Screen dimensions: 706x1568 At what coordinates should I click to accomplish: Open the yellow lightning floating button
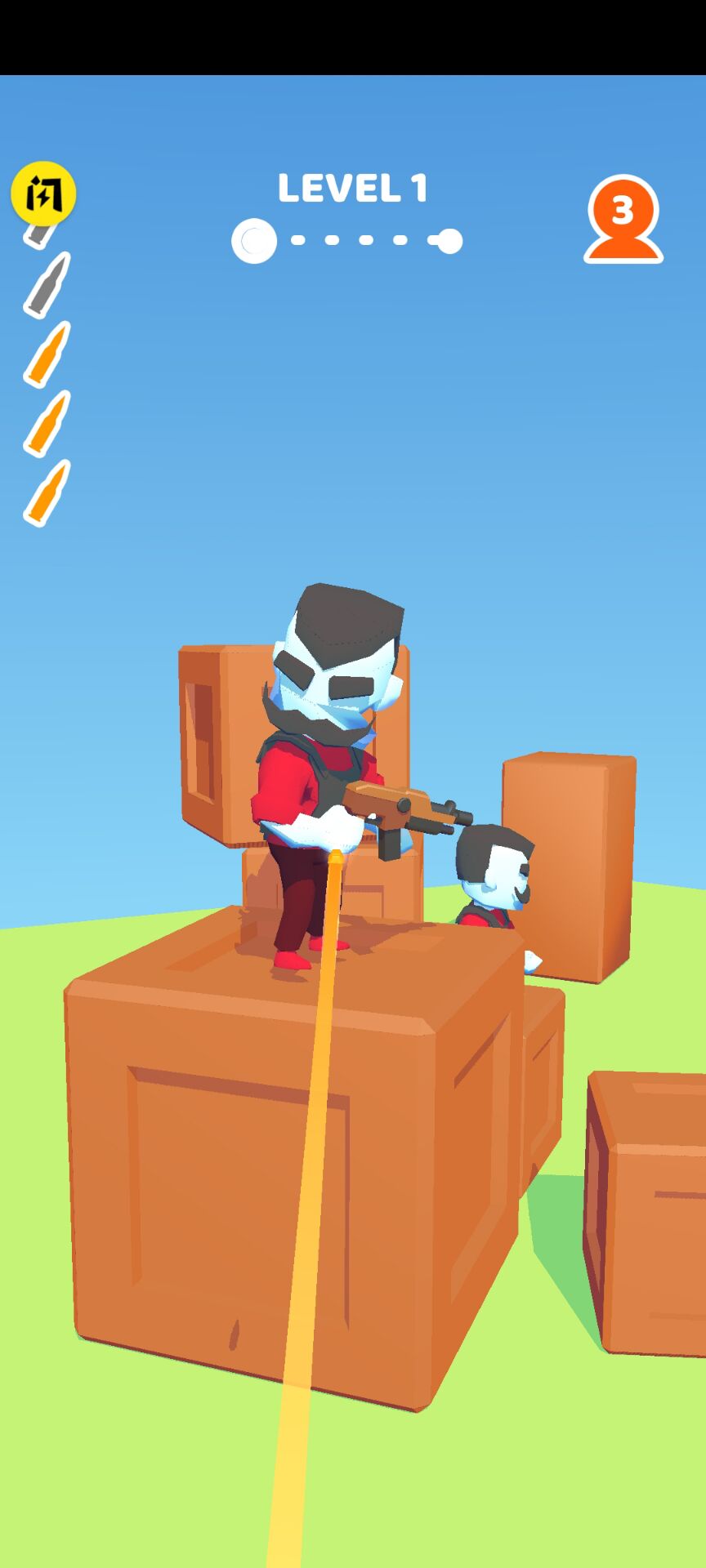[42, 194]
